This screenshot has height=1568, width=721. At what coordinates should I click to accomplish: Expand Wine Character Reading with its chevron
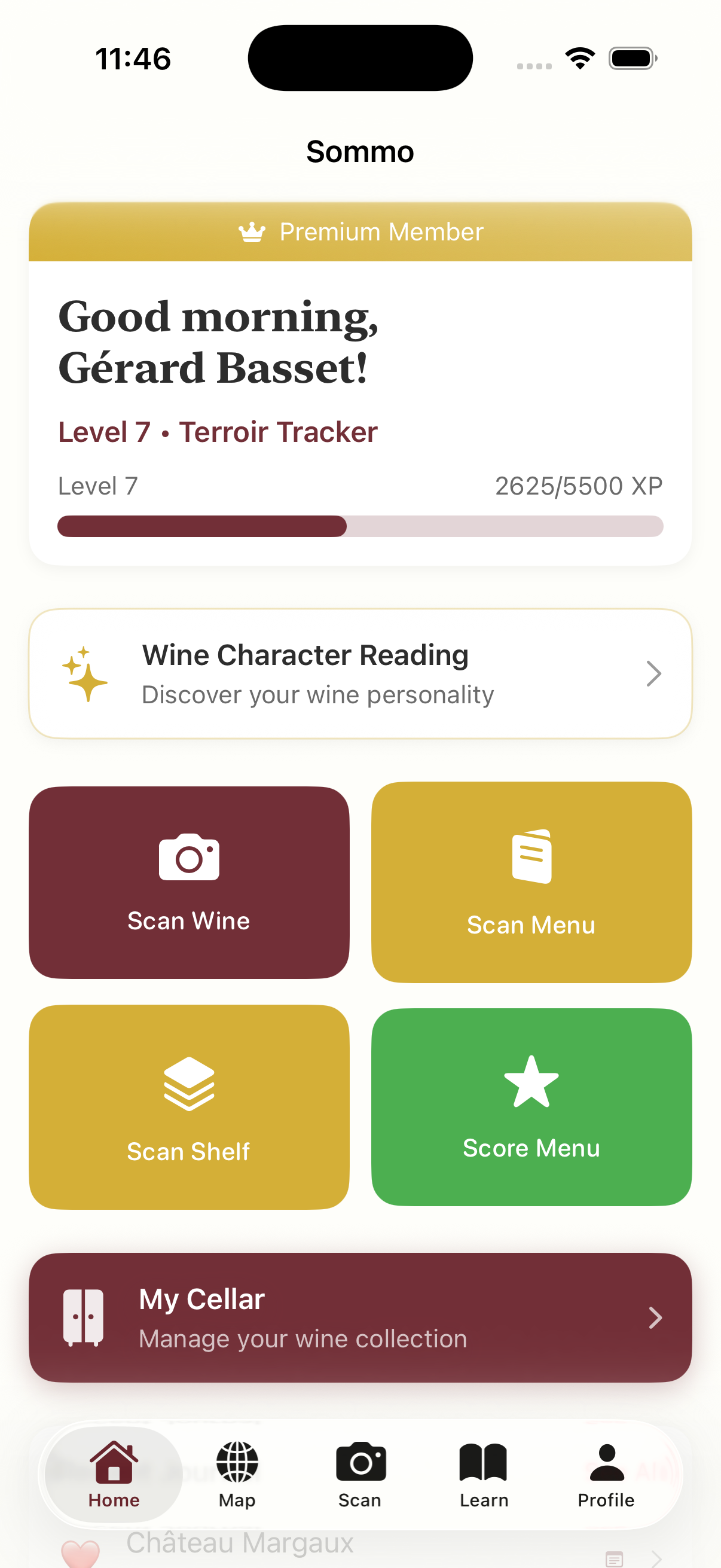click(x=653, y=673)
